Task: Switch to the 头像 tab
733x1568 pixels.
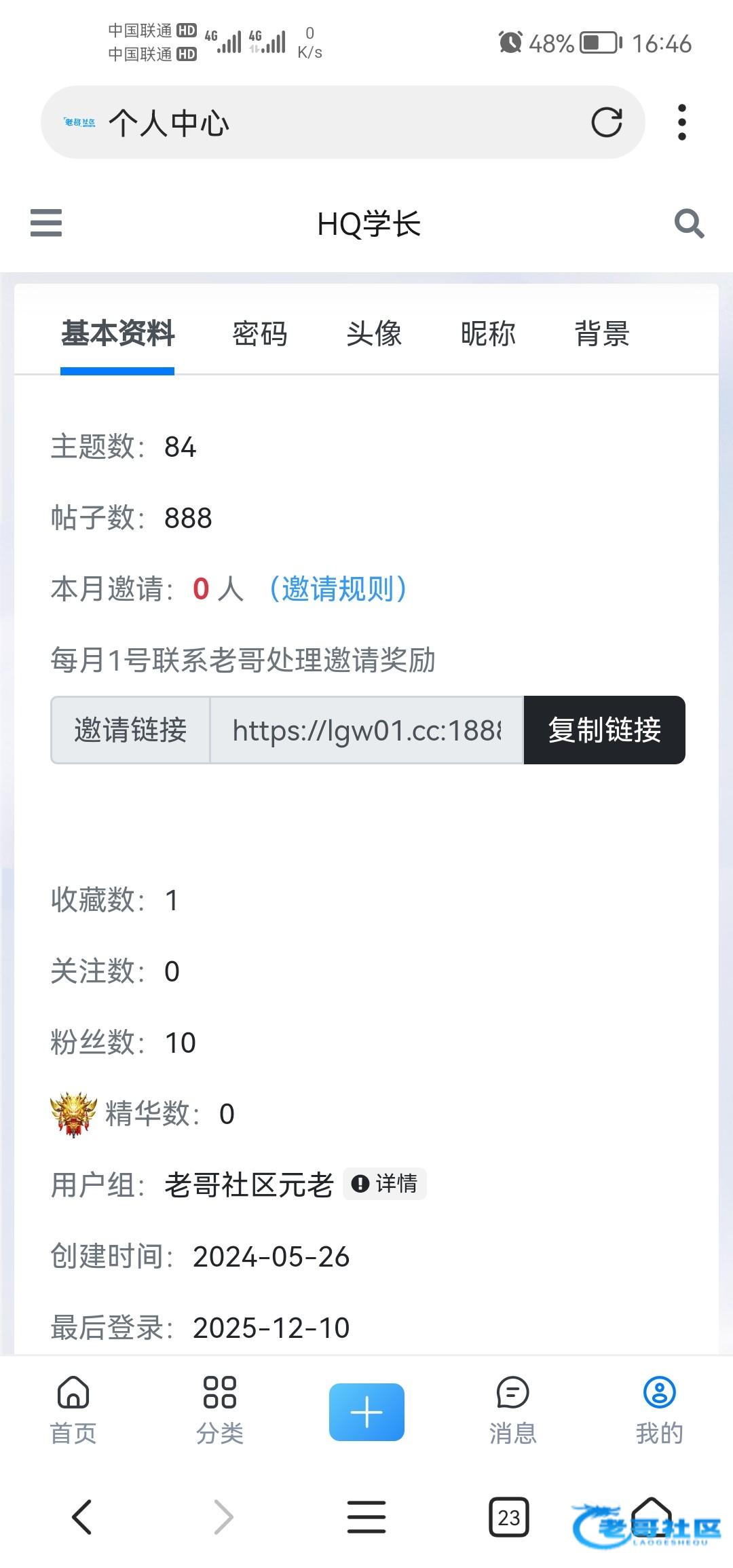Action: [x=374, y=334]
